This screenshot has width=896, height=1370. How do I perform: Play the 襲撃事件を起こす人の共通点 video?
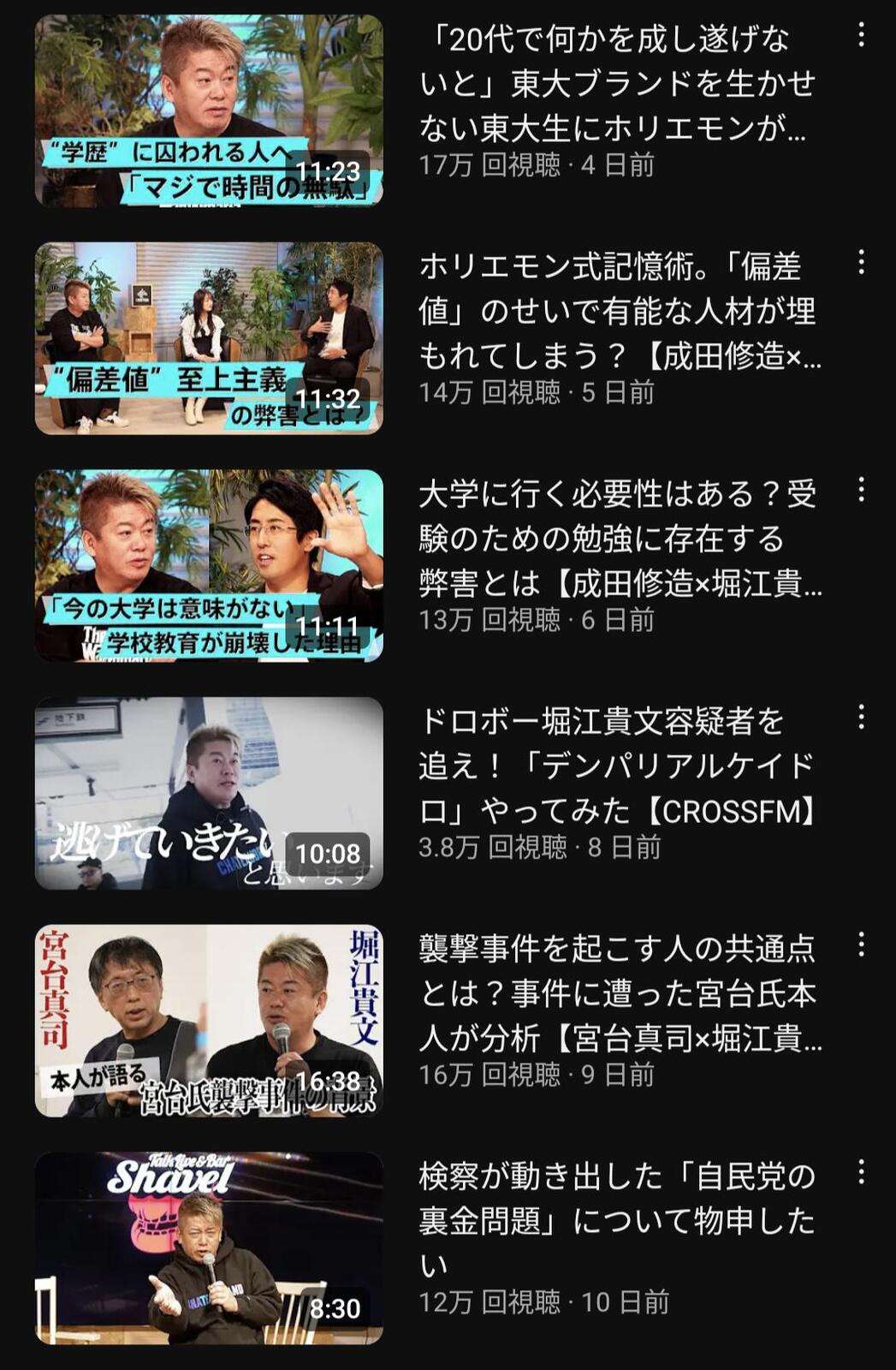(x=209, y=1021)
